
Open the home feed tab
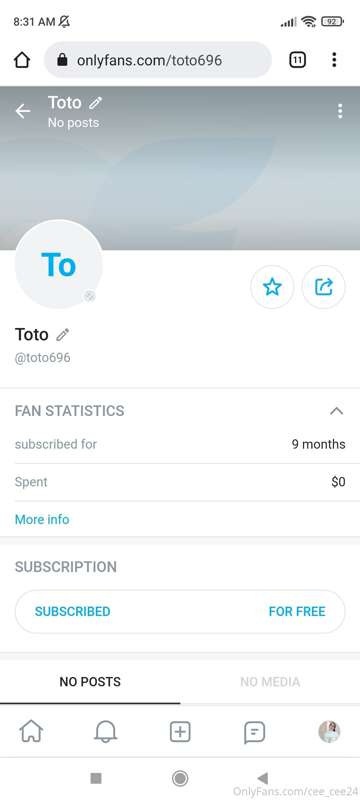31,732
